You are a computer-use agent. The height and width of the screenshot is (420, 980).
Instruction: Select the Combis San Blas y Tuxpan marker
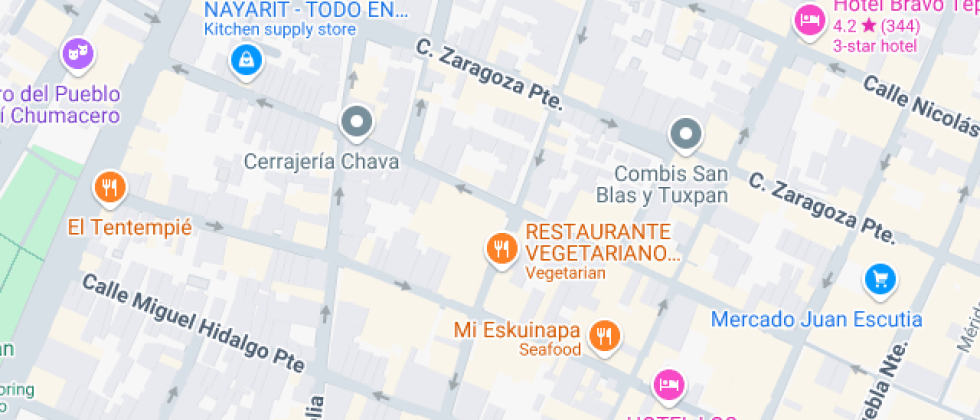pos(685,134)
